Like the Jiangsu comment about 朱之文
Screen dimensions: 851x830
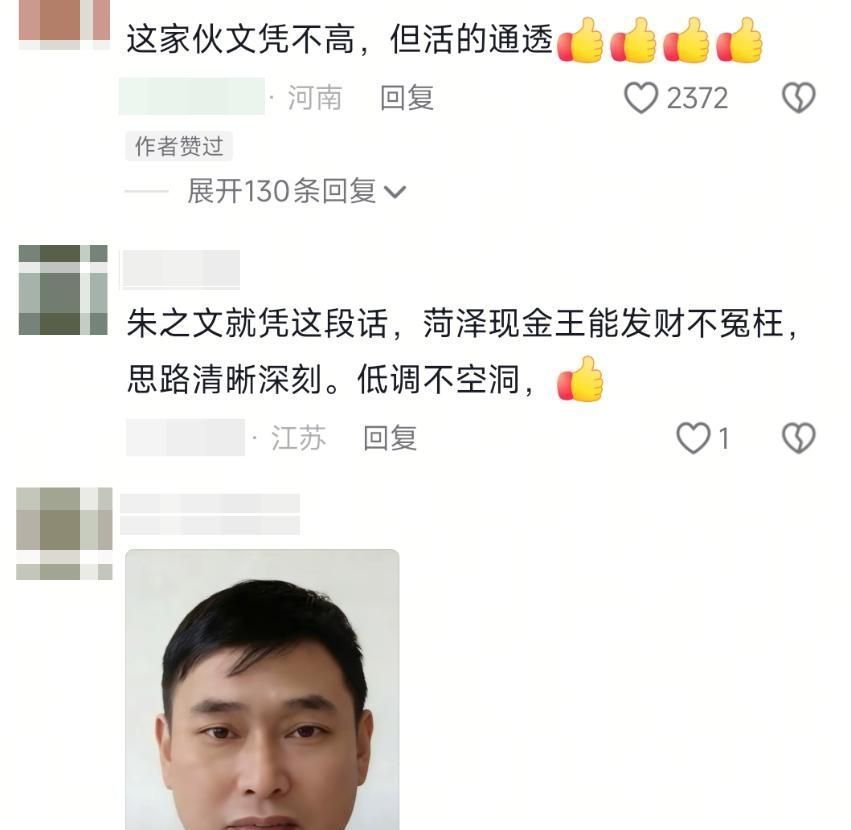click(693, 438)
